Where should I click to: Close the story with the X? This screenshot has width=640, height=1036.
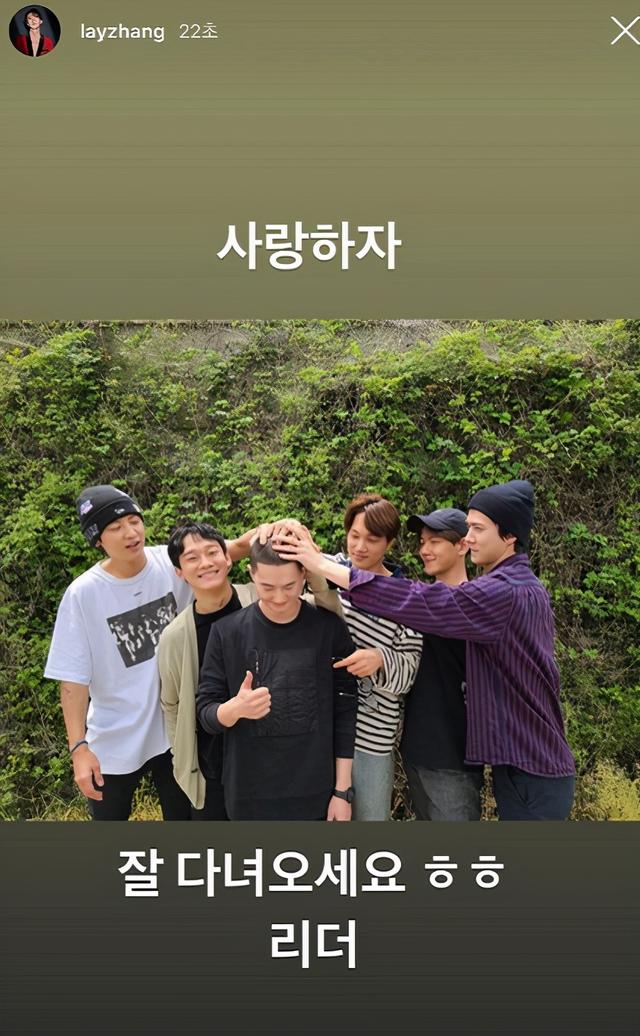tap(624, 31)
